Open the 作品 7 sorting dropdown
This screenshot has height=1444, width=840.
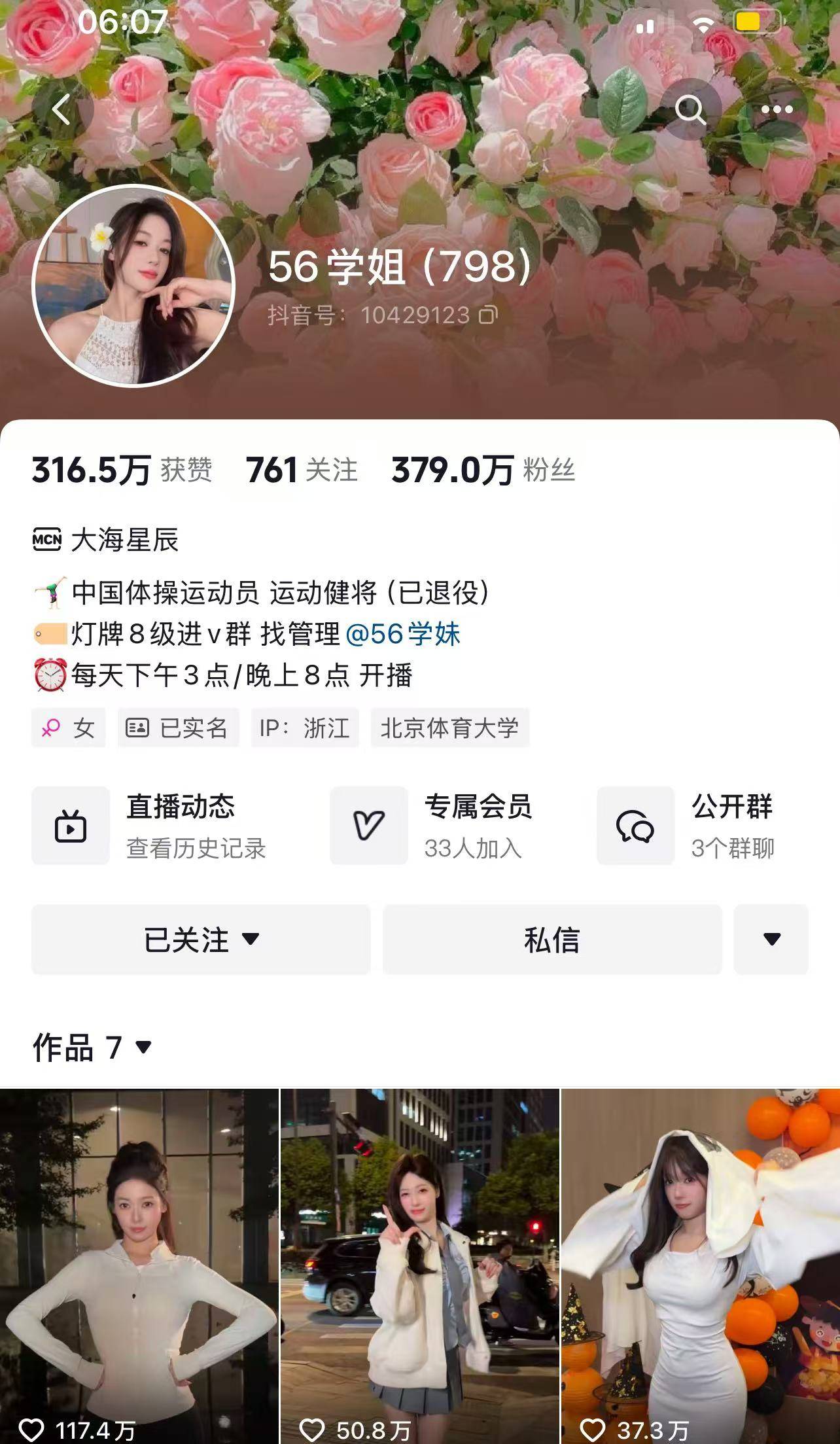(93, 1048)
